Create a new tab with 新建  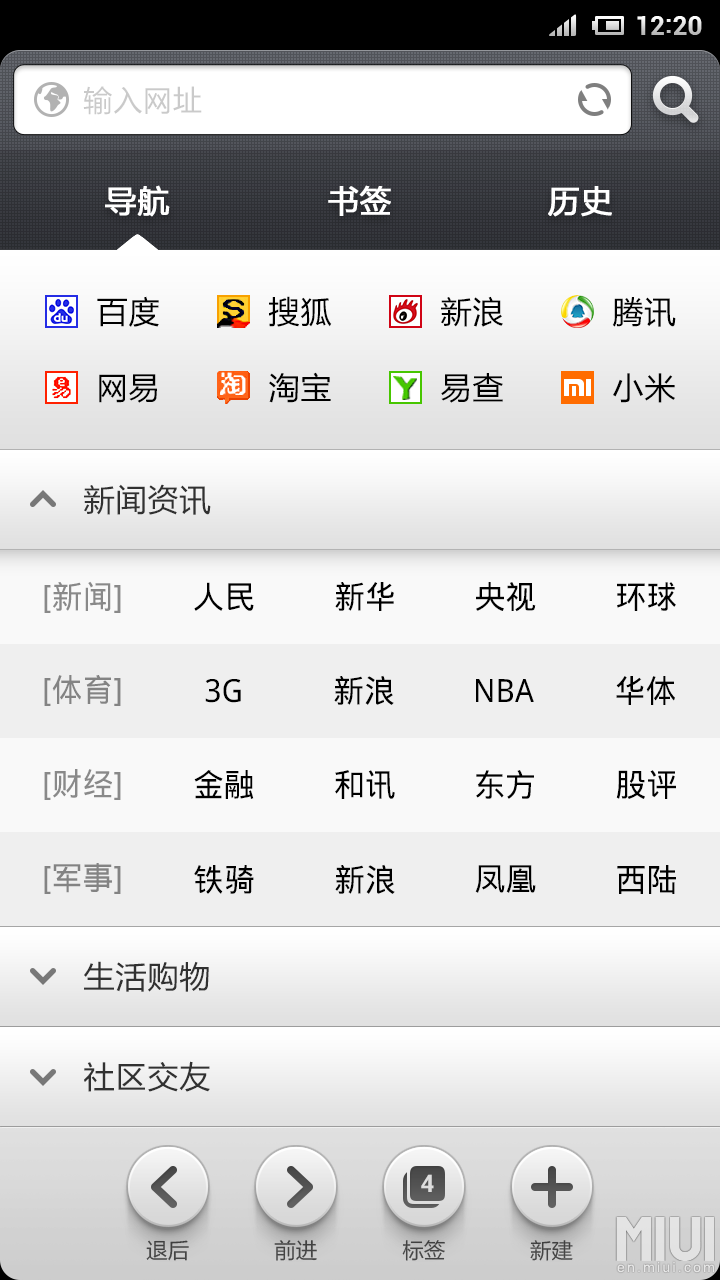tap(551, 1188)
